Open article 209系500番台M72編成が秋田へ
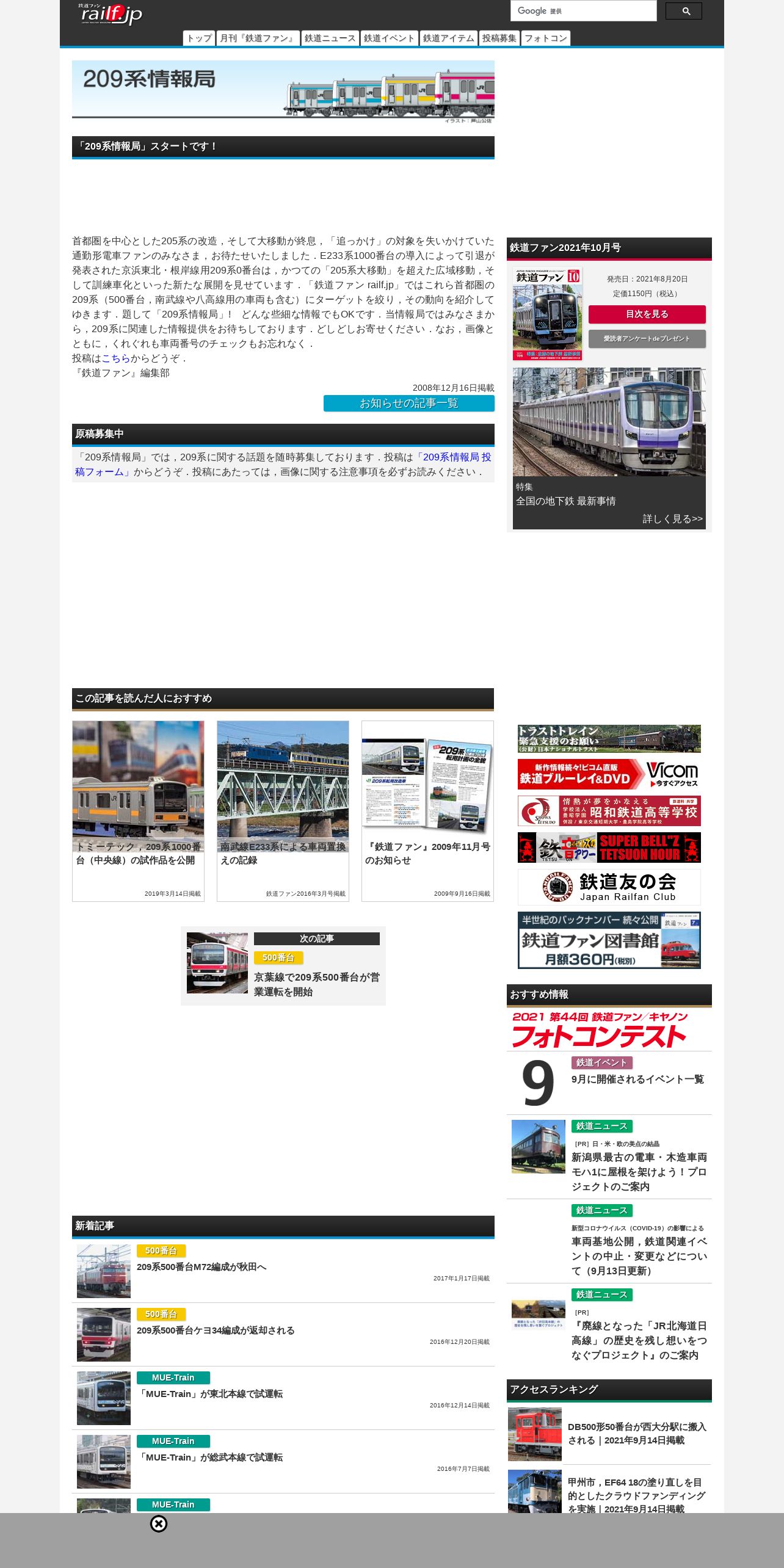Image resolution: width=784 pixels, height=1568 pixels. 201,1267
